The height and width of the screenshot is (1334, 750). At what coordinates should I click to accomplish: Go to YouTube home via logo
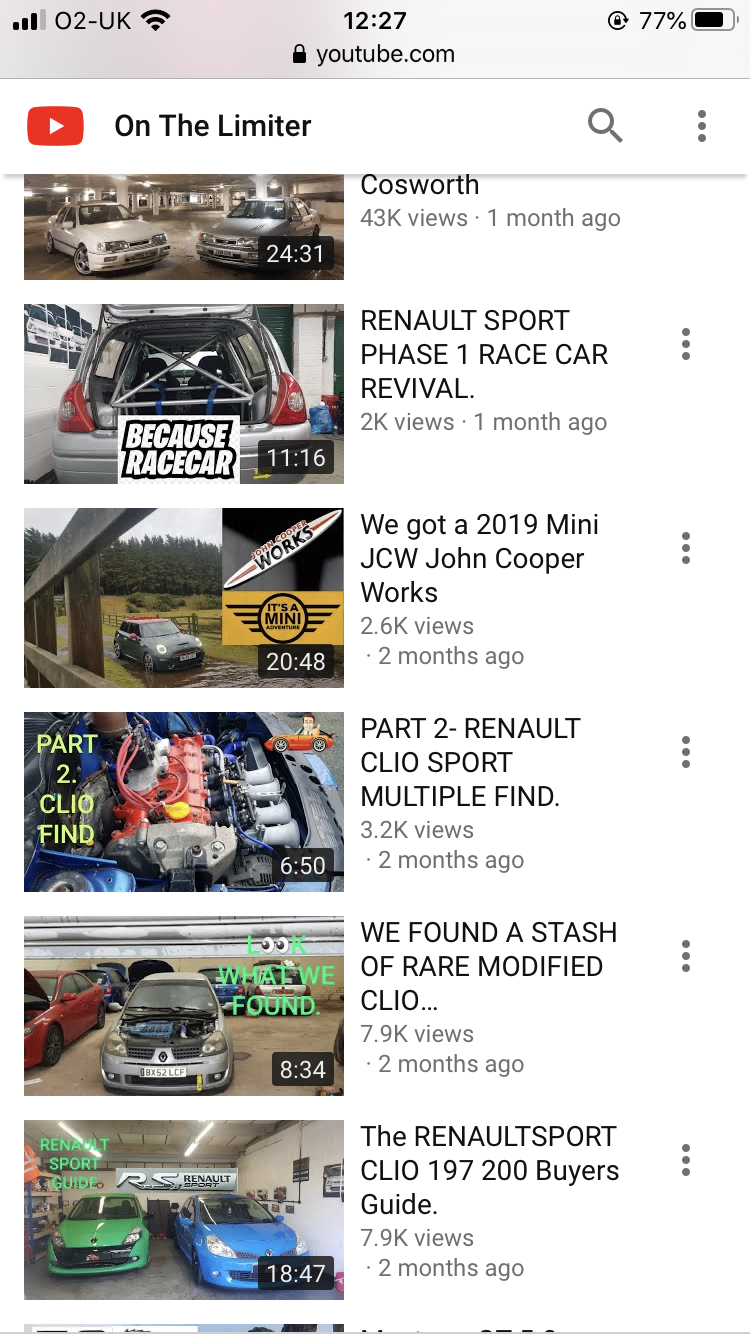click(55, 126)
